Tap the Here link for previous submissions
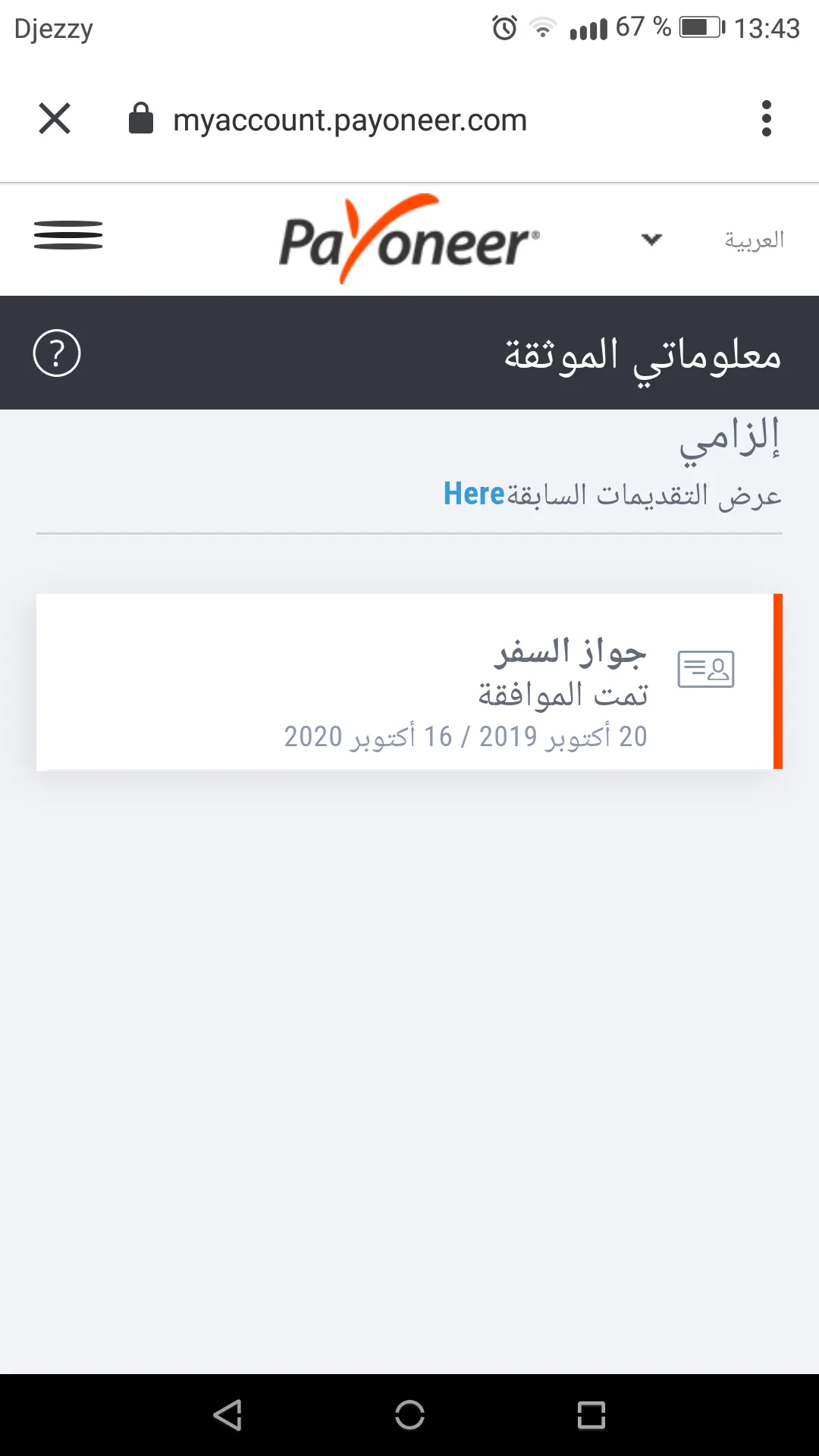 [474, 494]
